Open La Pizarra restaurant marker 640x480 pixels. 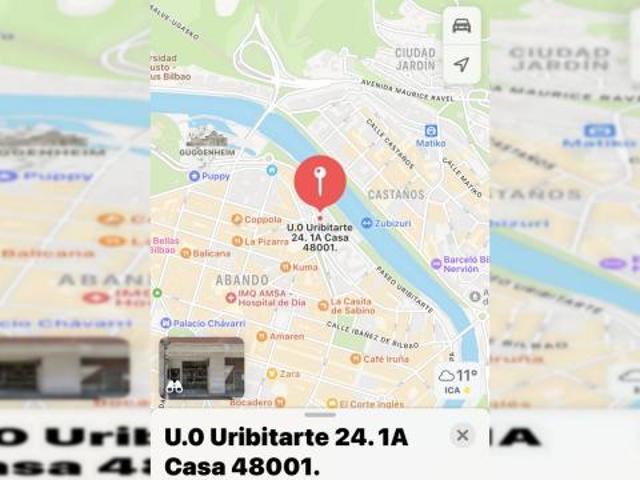[x=238, y=241]
